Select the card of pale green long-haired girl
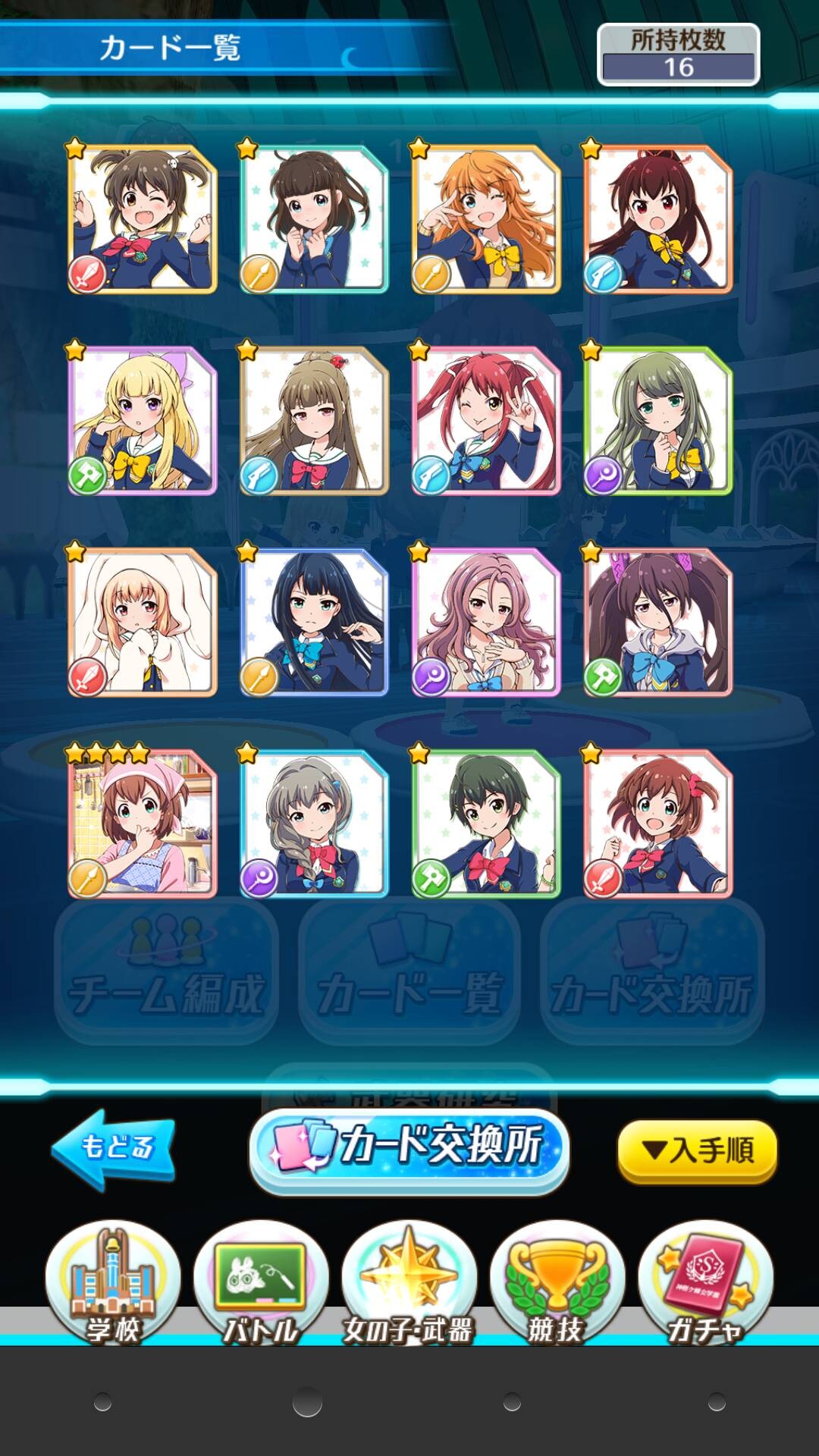The width and height of the screenshot is (819, 1456). [657, 420]
